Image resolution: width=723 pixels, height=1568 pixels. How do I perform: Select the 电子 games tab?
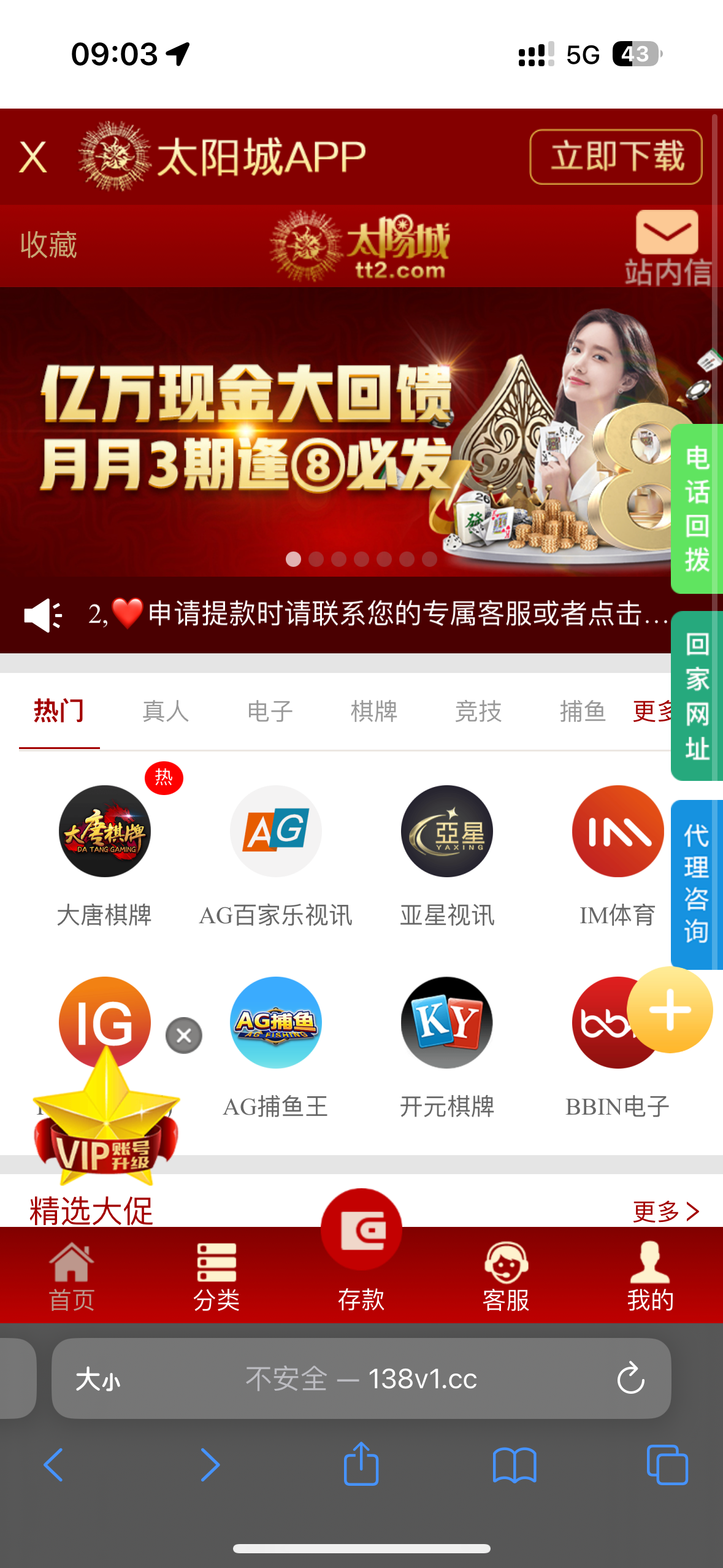[270, 712]
